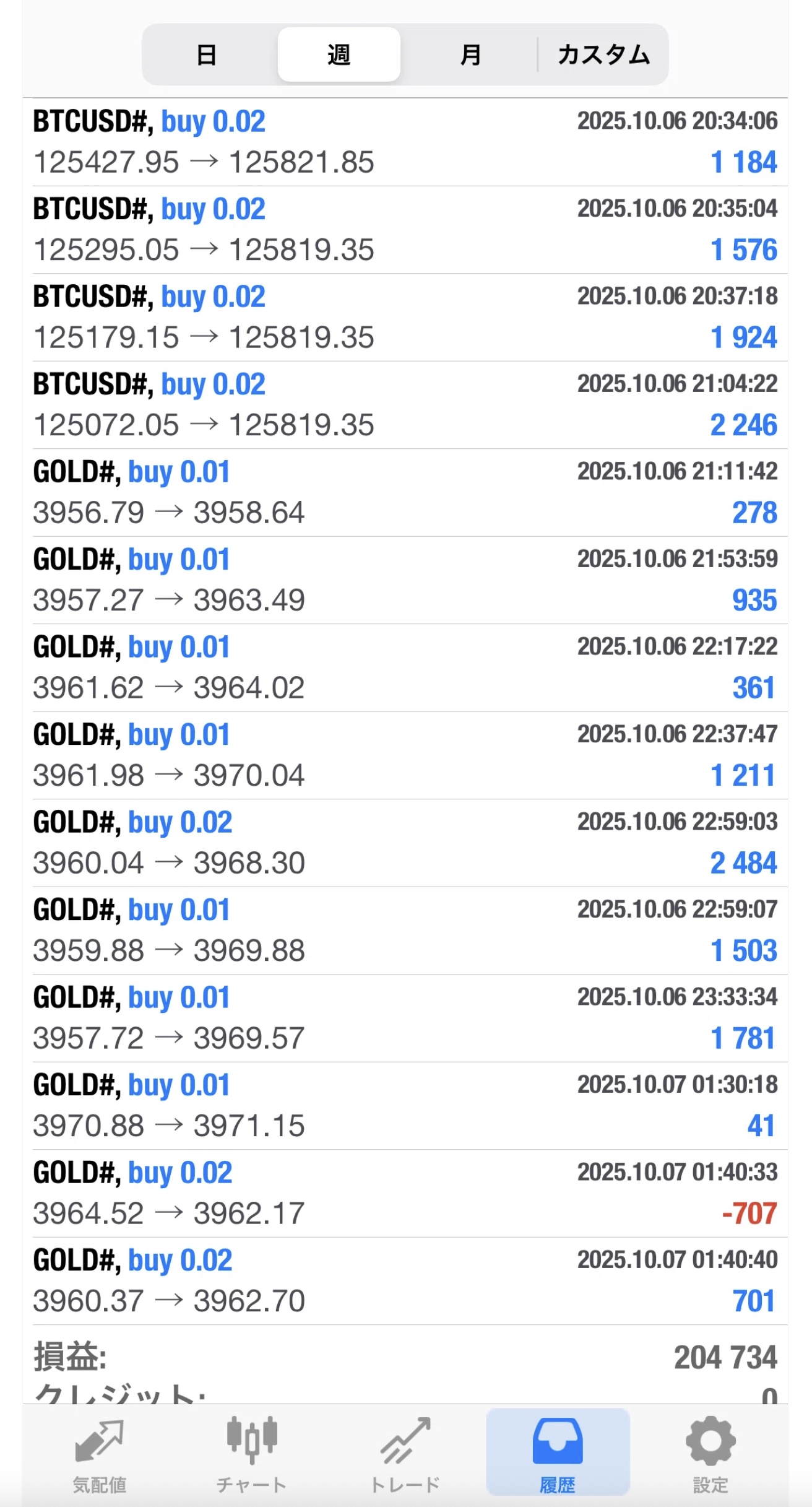The image size is (812, 1507).
Task: Expand the GOLD# trade with profit 278
Action: 405,492
